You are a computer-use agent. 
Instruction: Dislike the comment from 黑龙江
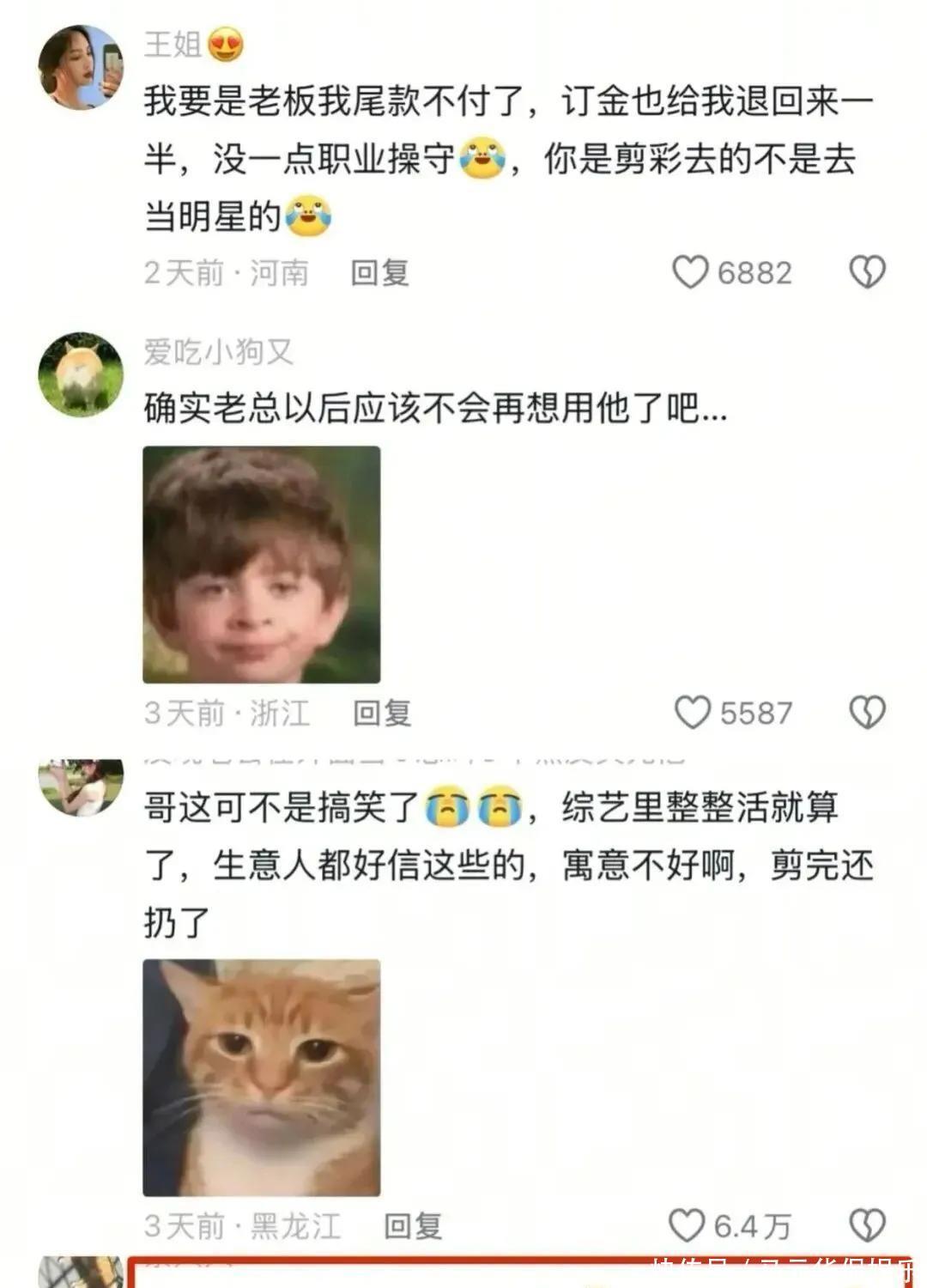(867, 1225)
